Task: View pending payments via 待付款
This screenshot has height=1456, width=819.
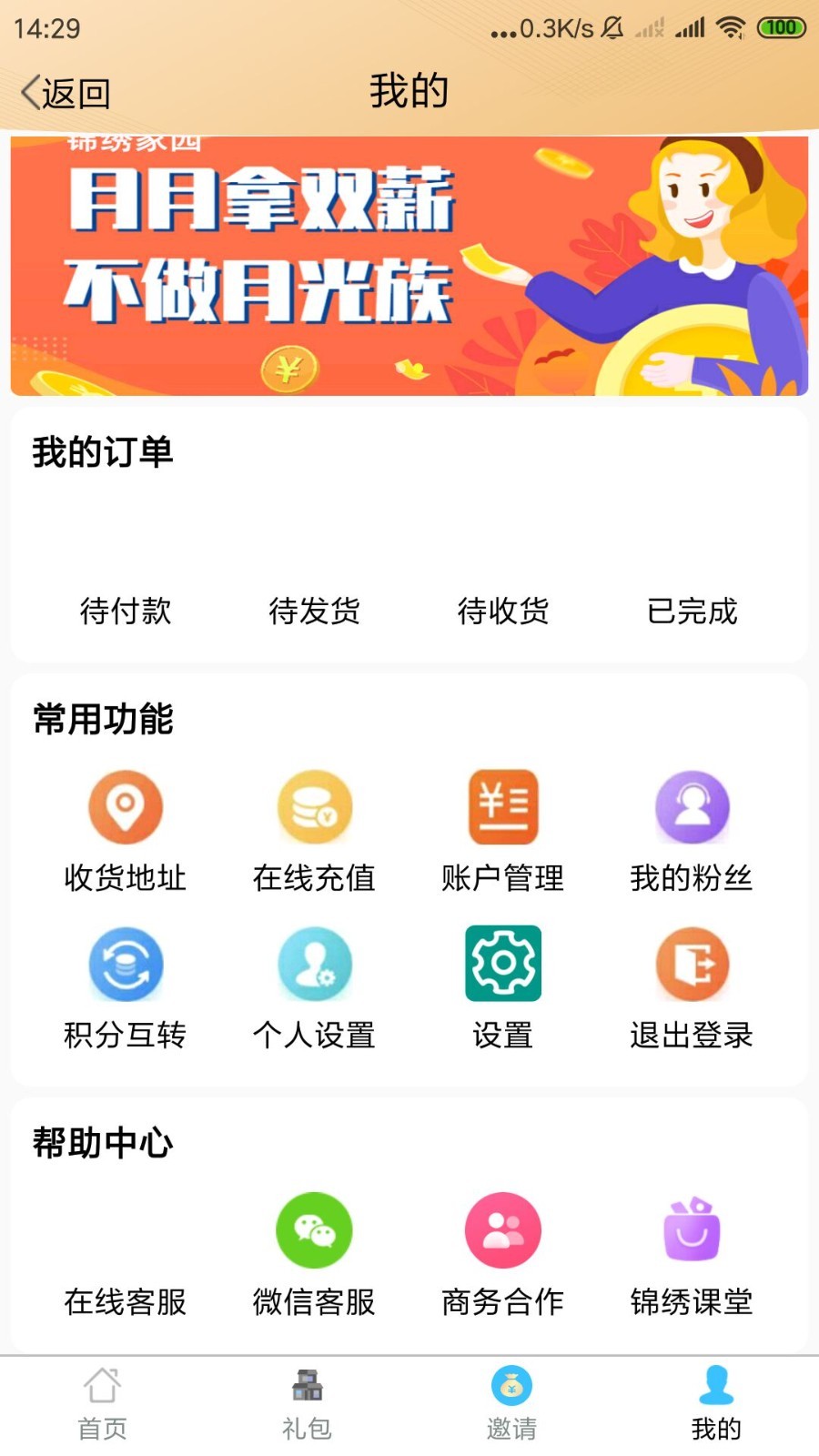Action: [126, 612]
